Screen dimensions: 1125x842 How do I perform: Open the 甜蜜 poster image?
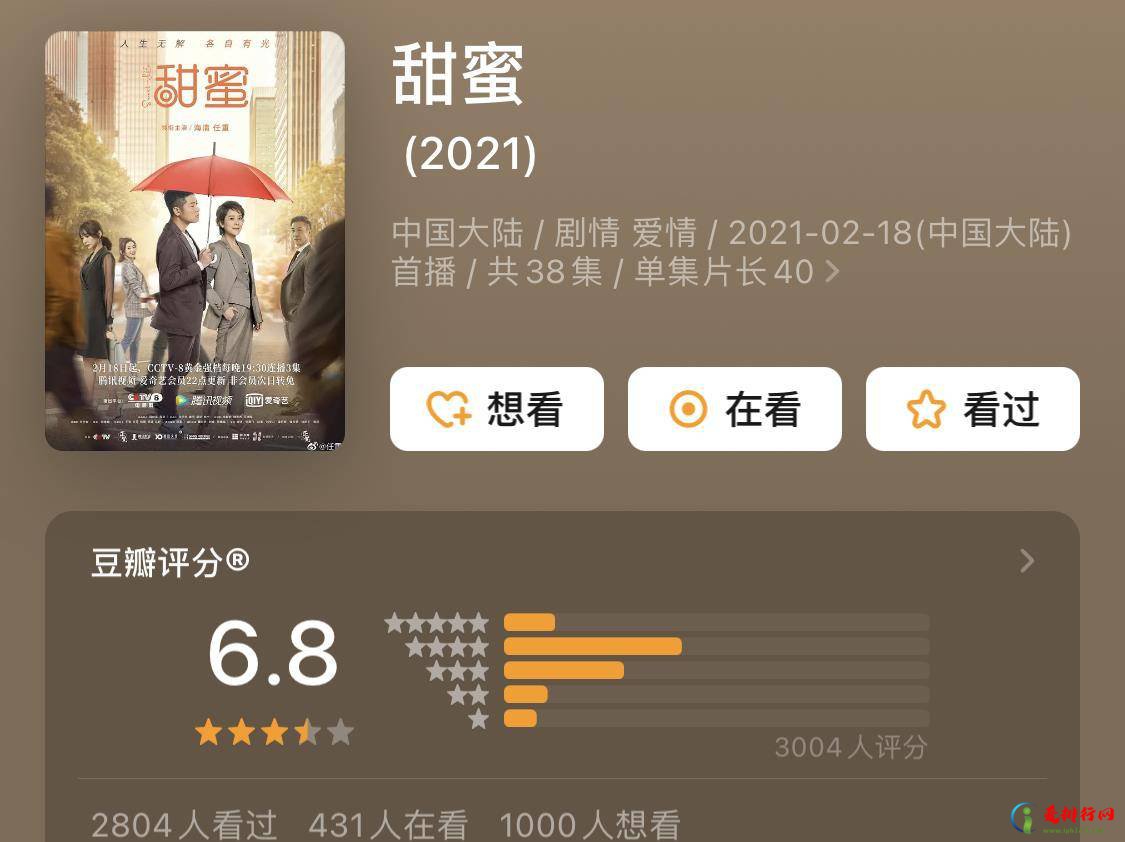tap(195, 241)
